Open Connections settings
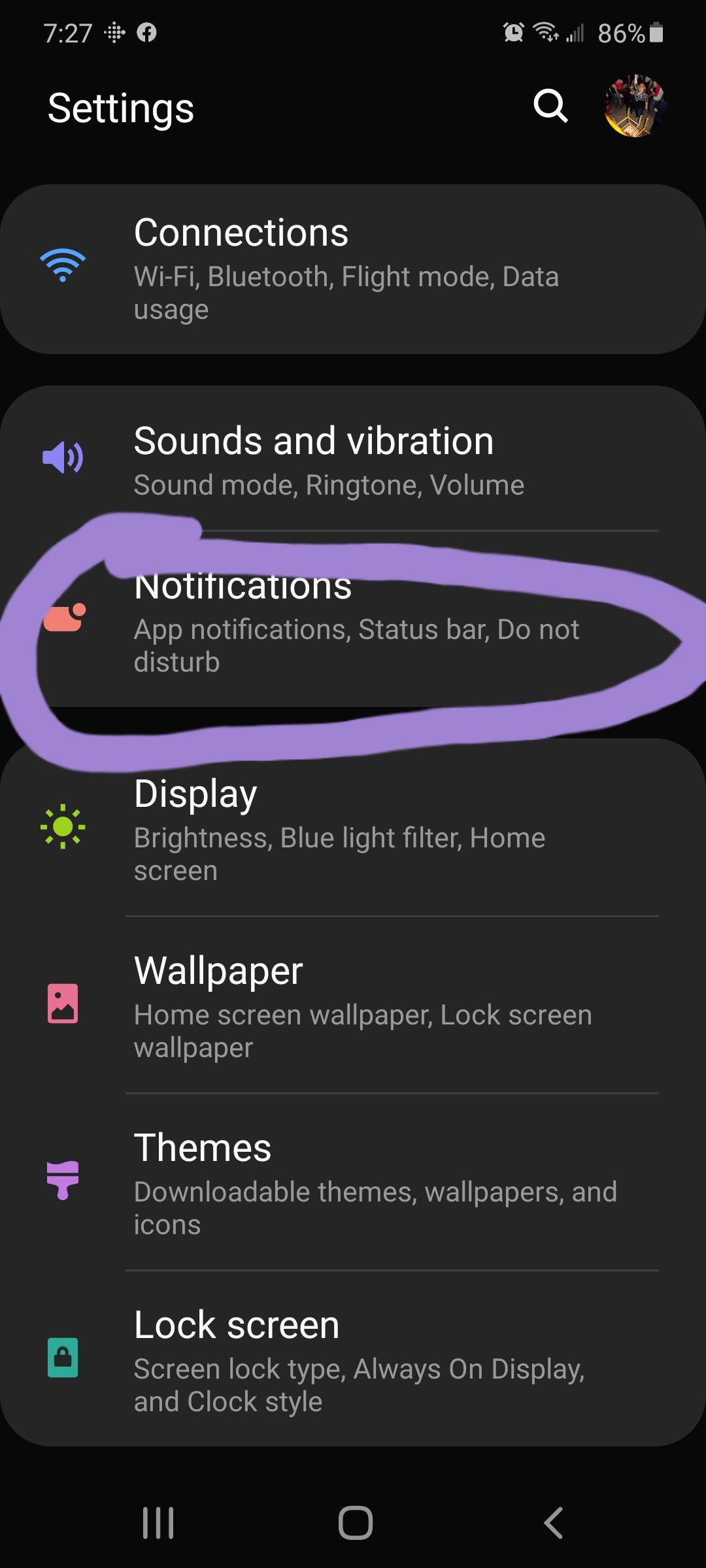 [x=353, y=269]
